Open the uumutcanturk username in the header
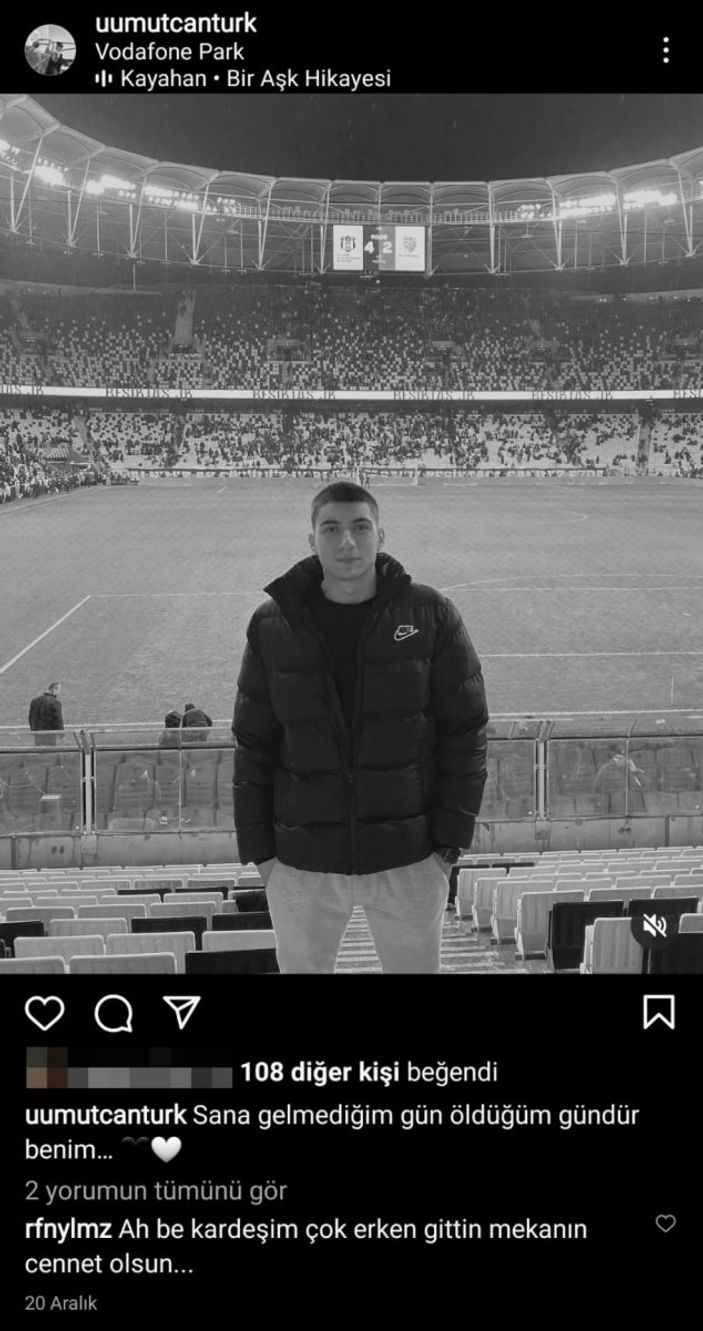703x1331 pixels. click(176, 23)
